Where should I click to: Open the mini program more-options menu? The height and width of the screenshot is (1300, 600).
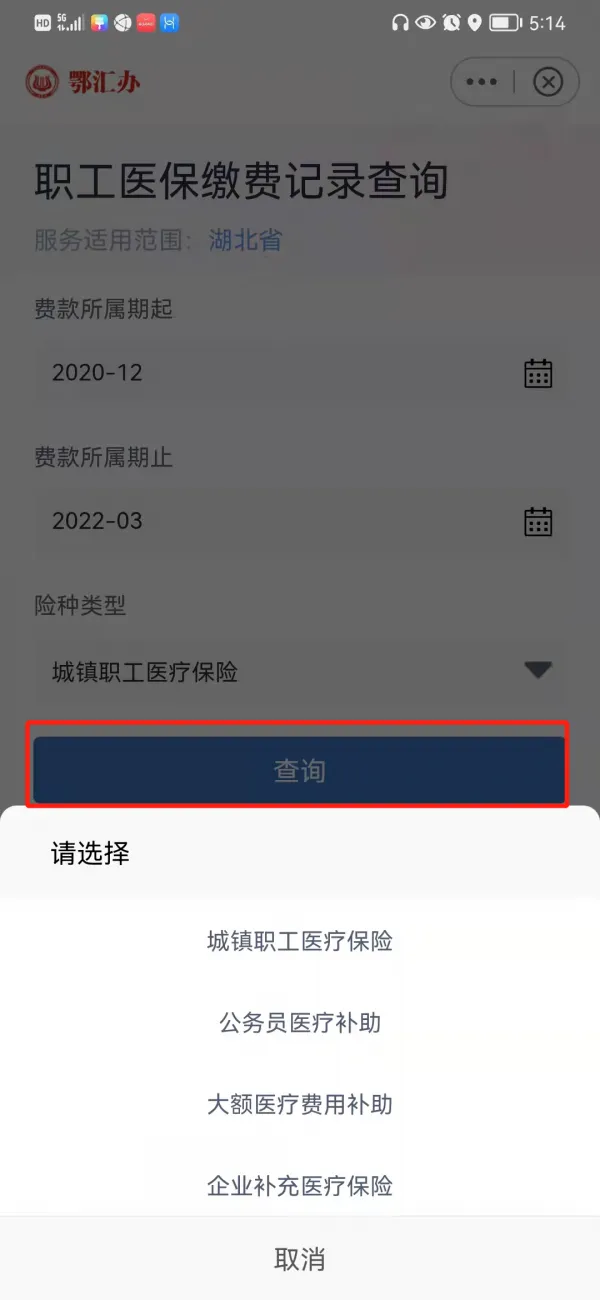(482, 82)
